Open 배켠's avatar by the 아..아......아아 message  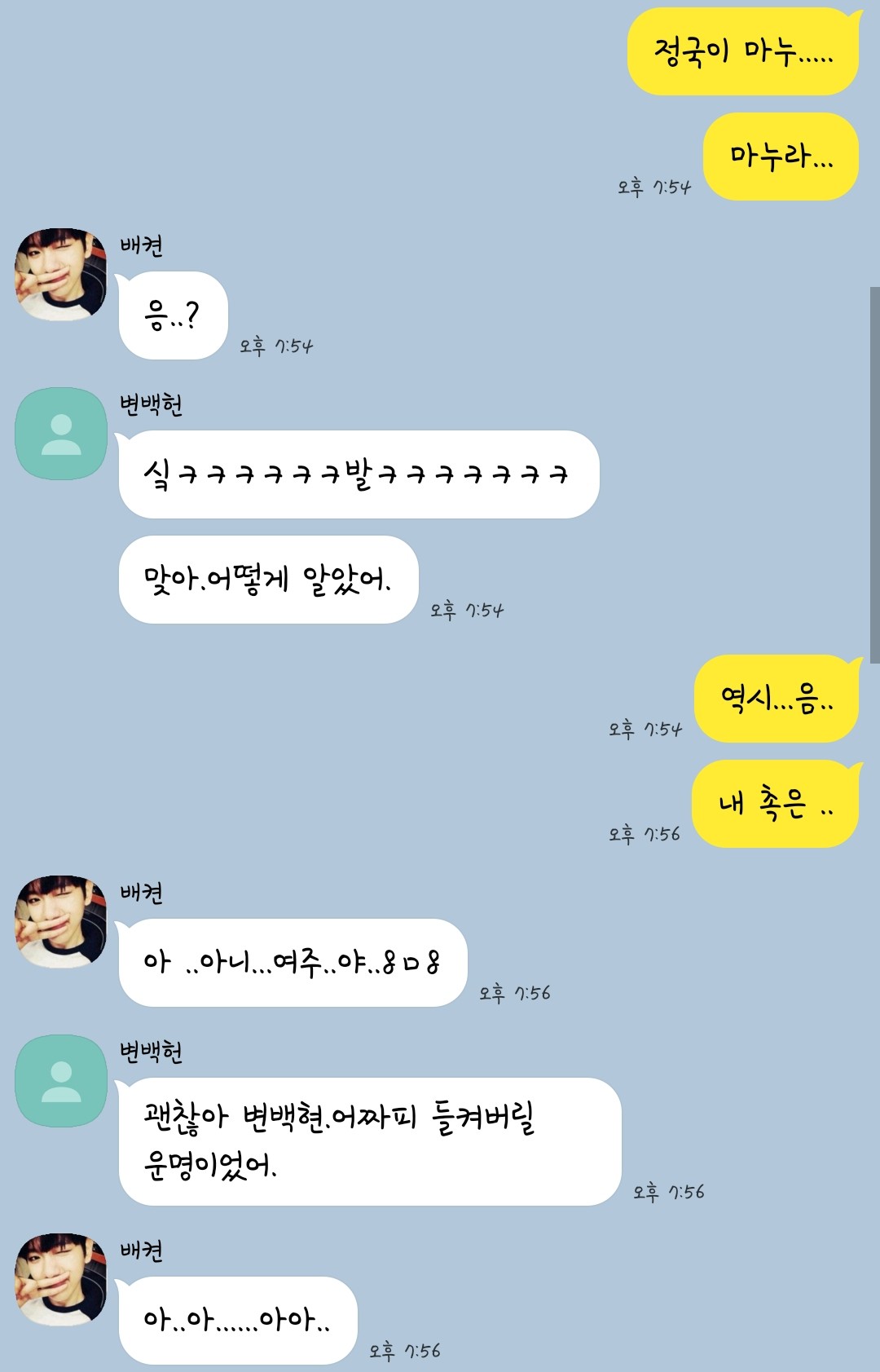[x=61, y=1279]
